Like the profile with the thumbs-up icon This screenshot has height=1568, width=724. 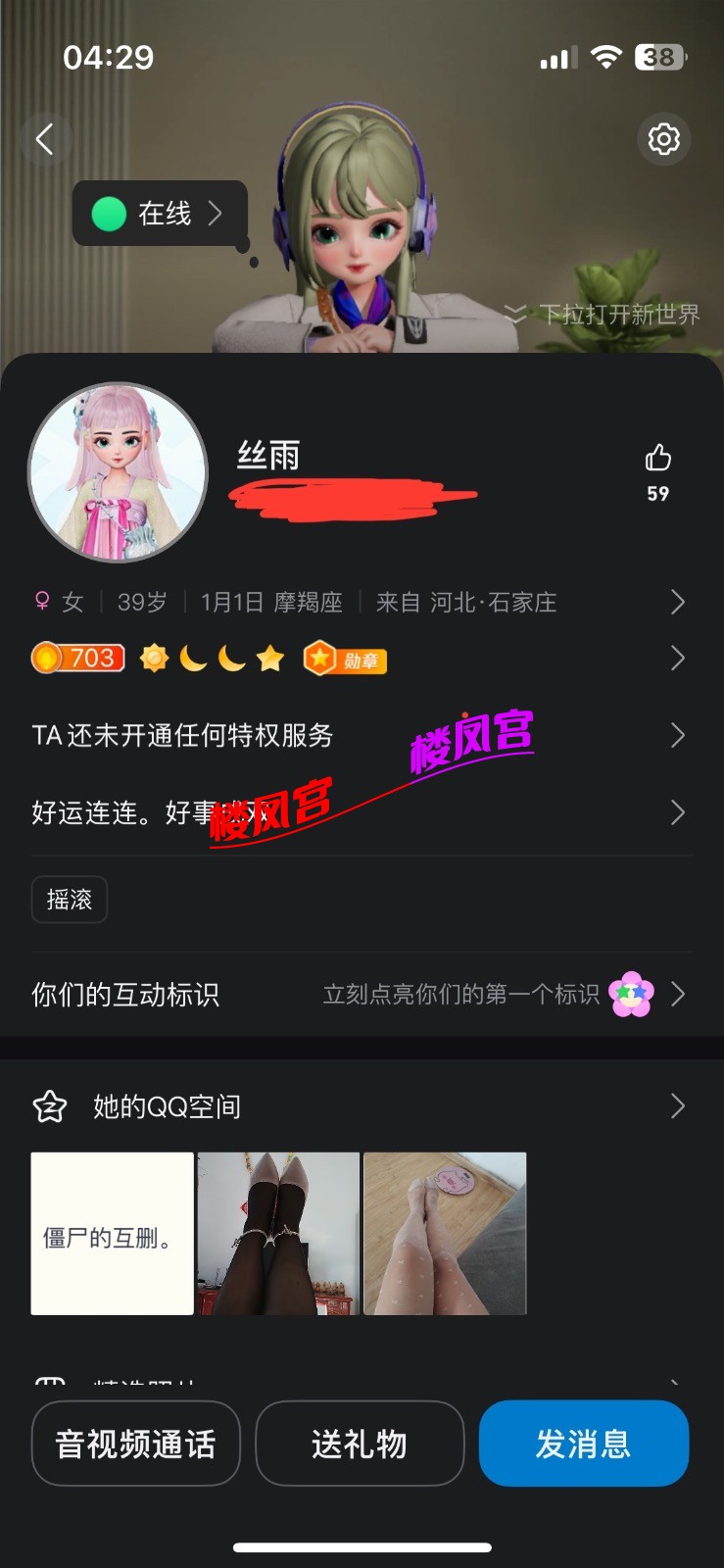coord(657,459)
